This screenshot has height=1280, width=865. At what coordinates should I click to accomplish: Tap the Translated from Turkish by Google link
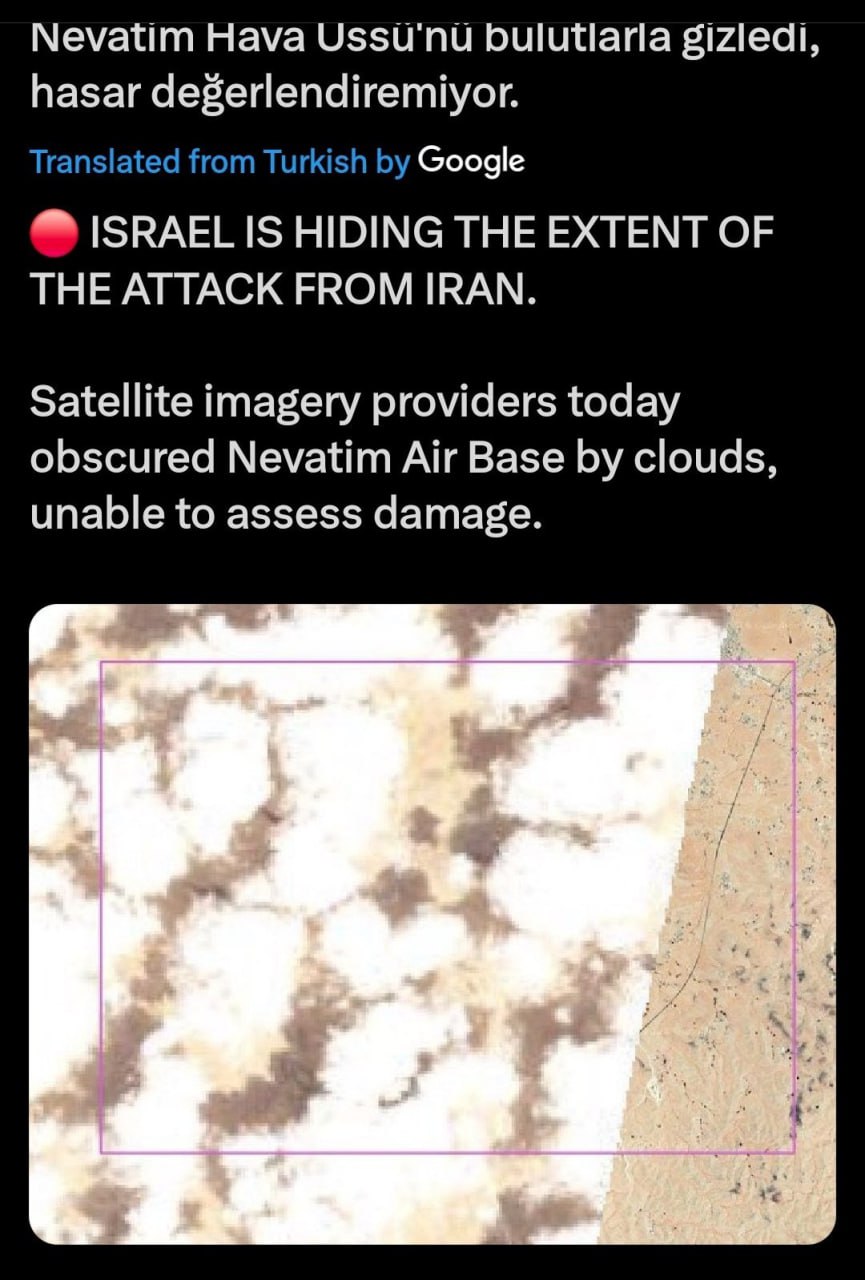[277, 161]
